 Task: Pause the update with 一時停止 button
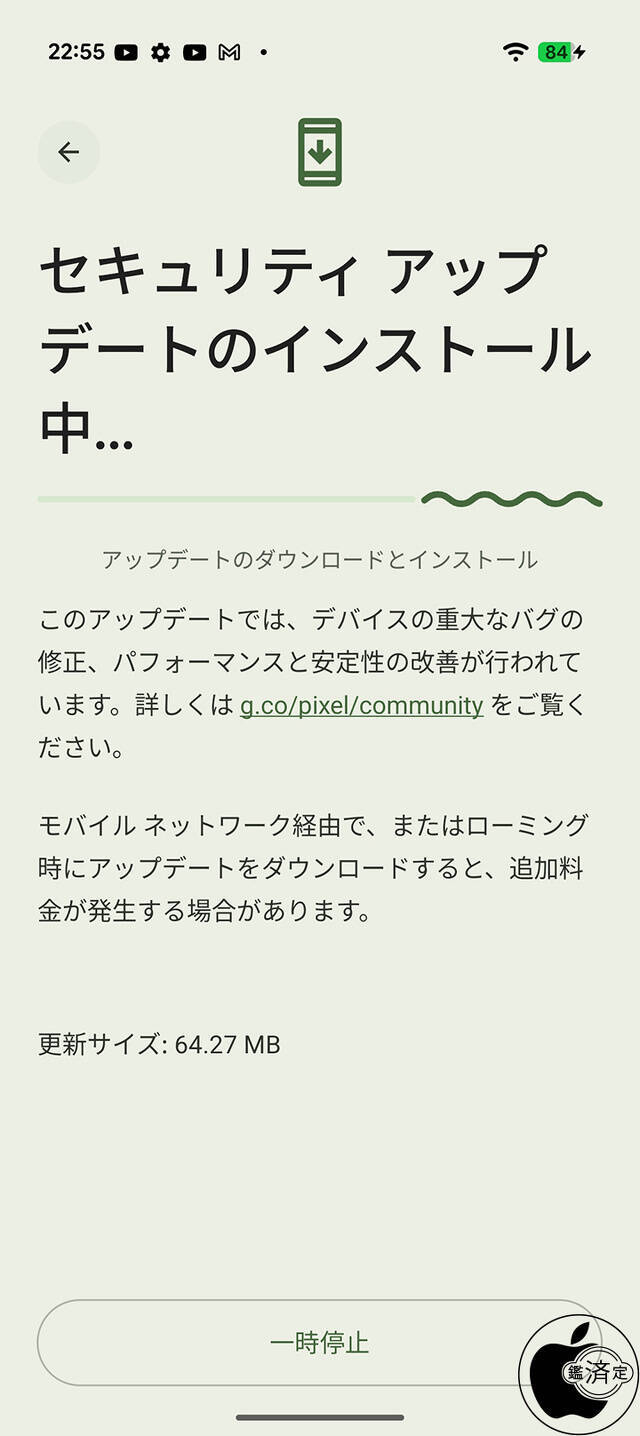pos(318,1342)
